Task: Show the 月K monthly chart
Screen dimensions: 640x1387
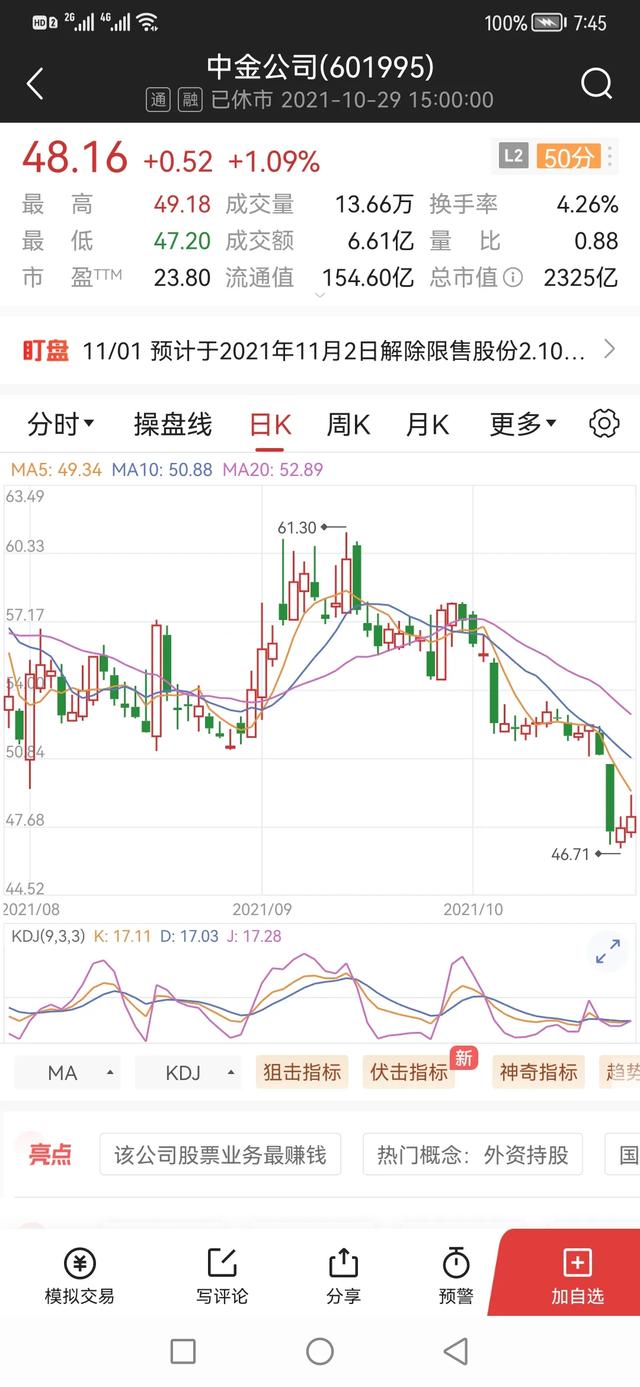Action: click(x=427, y=424)
